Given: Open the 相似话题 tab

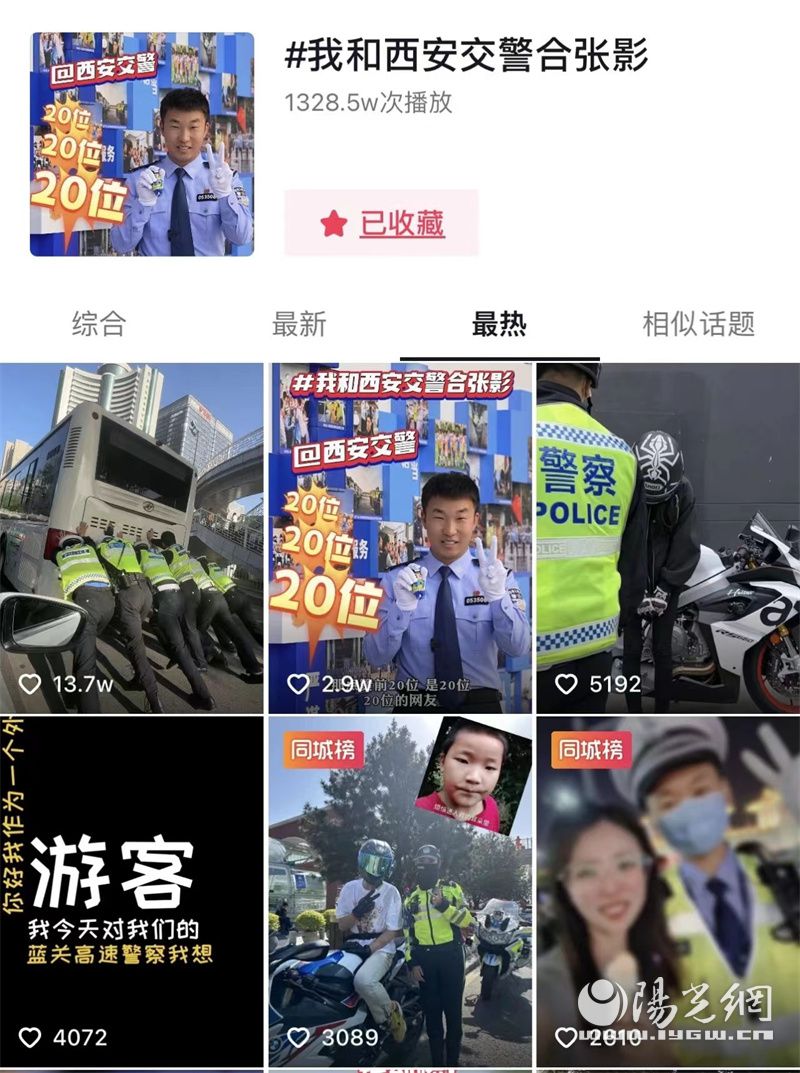Looking at the screenshot, I should (x=698, y=324).
